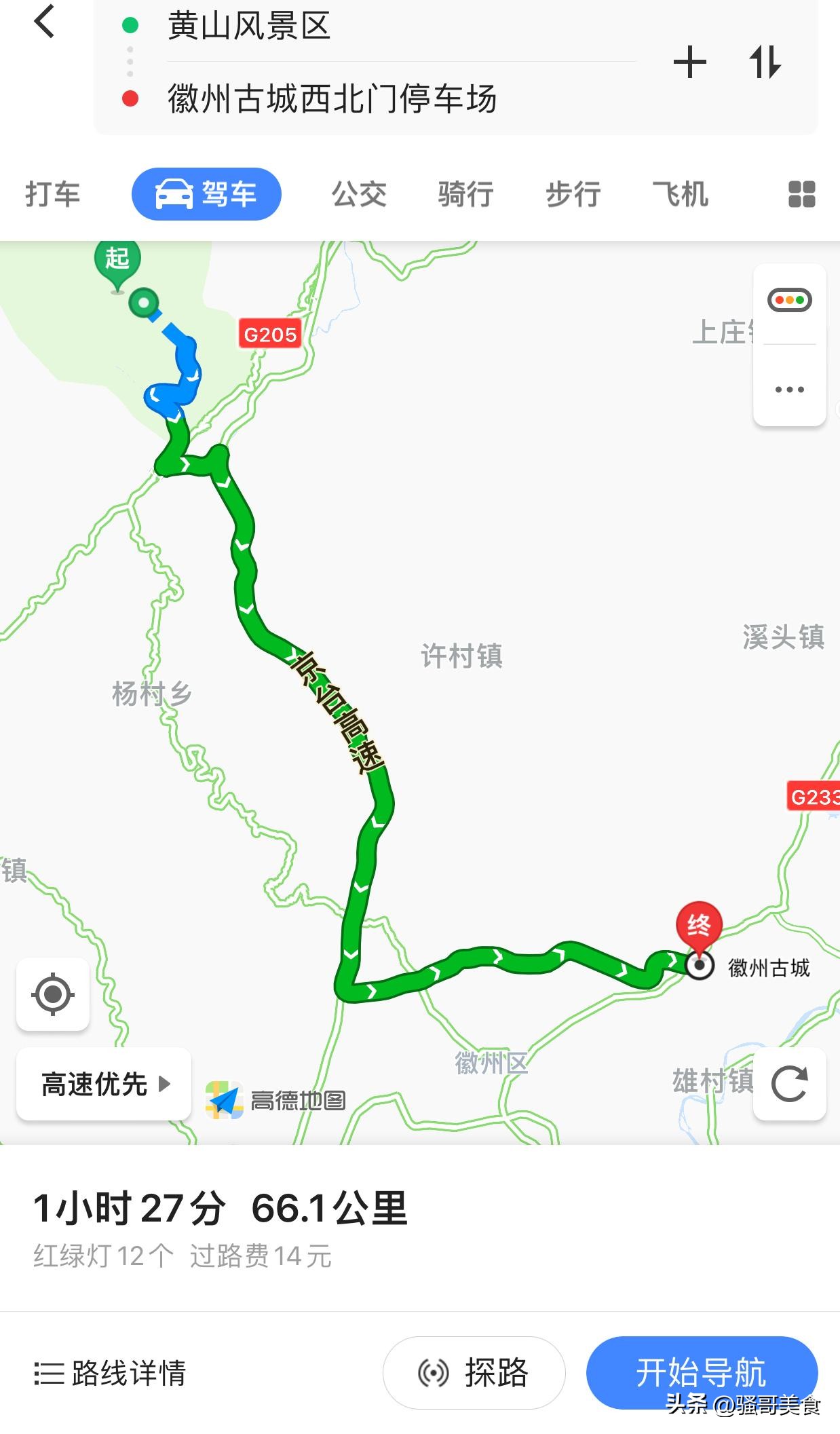Select the 骑行 cycling option
Screen dimensions: 840x1434
tap(464, 195)
